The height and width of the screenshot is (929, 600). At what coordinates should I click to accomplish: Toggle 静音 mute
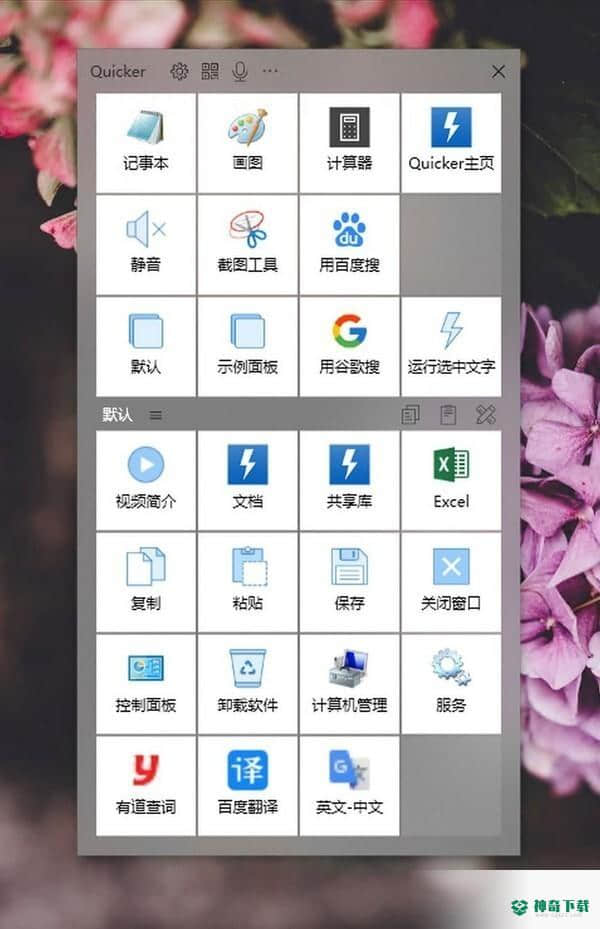146,244
